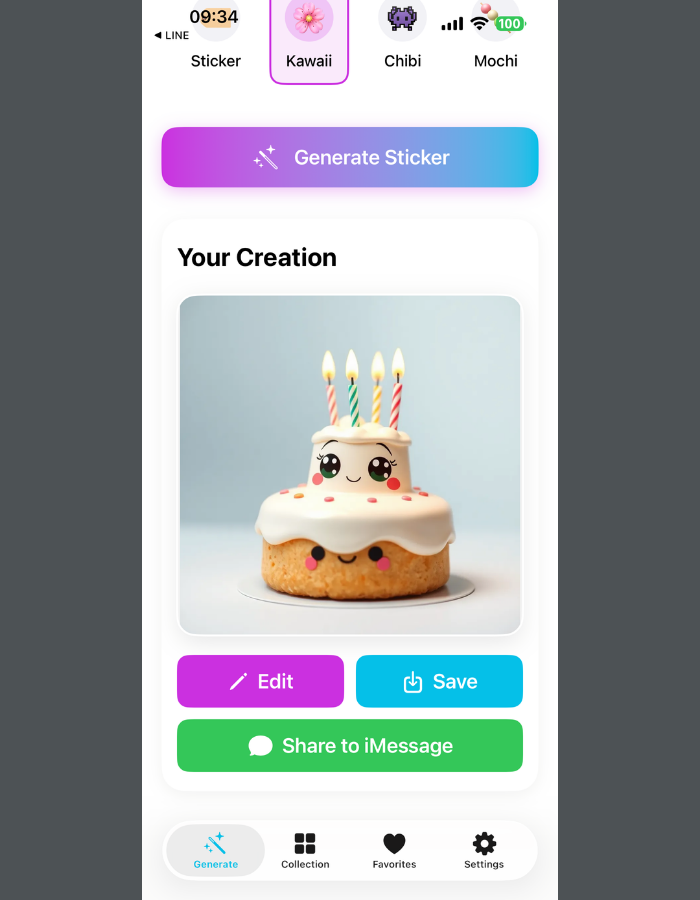Share the sticker to iMessage
The width and height of the screenshot is (700, 900).
[x=350, y=746]
